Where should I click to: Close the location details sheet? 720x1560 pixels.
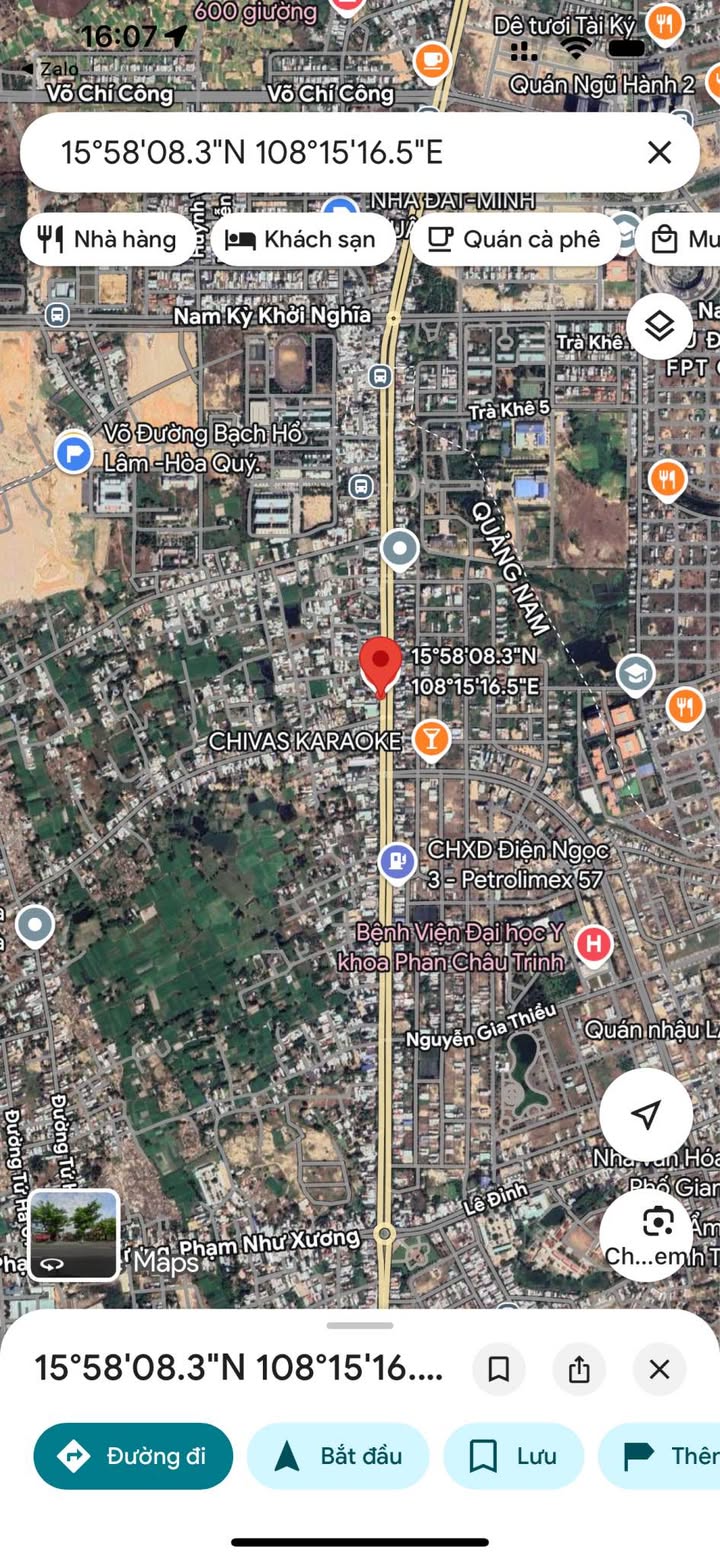[659, 1368]
